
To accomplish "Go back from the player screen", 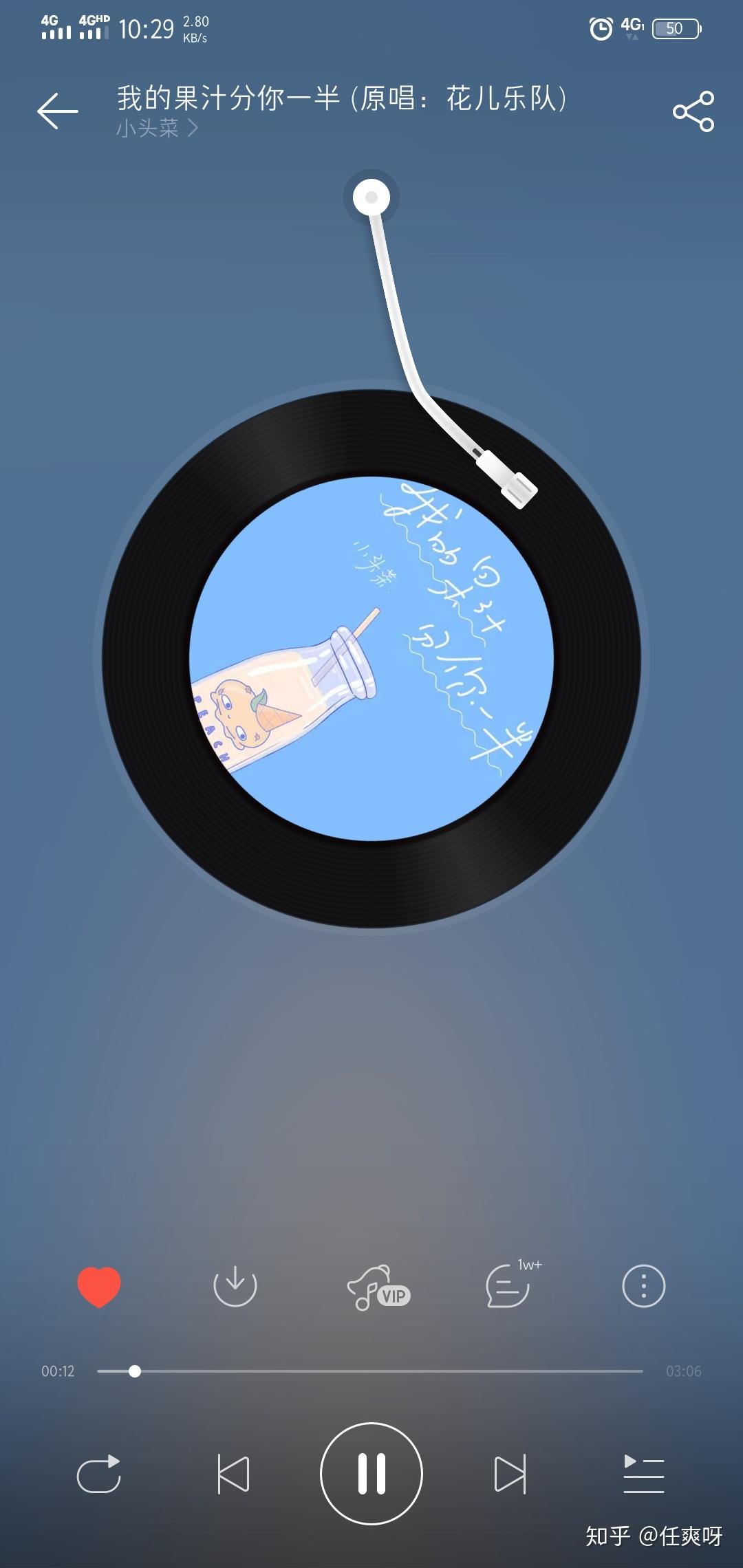I will (58, 111).
